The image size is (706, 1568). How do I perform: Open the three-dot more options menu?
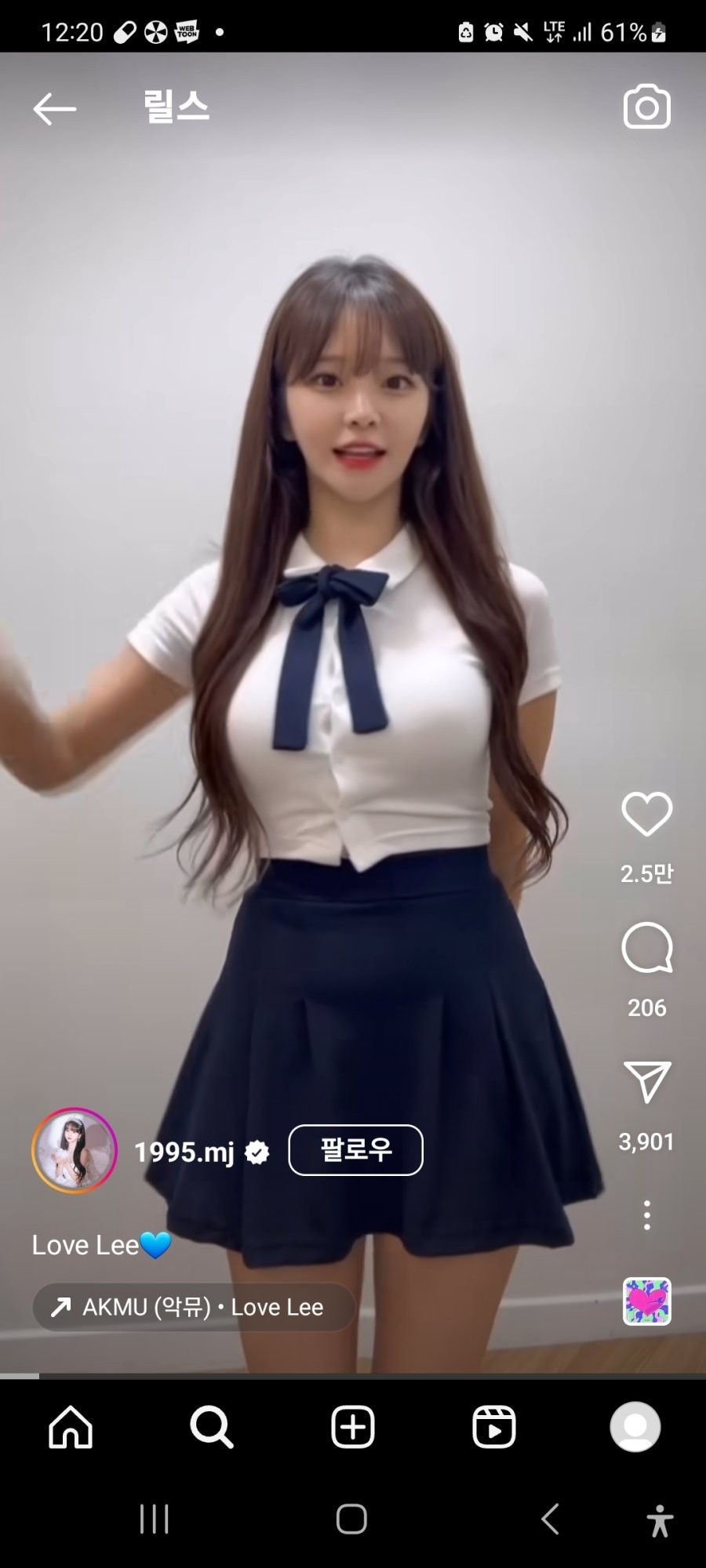(x=646, y=1214)
